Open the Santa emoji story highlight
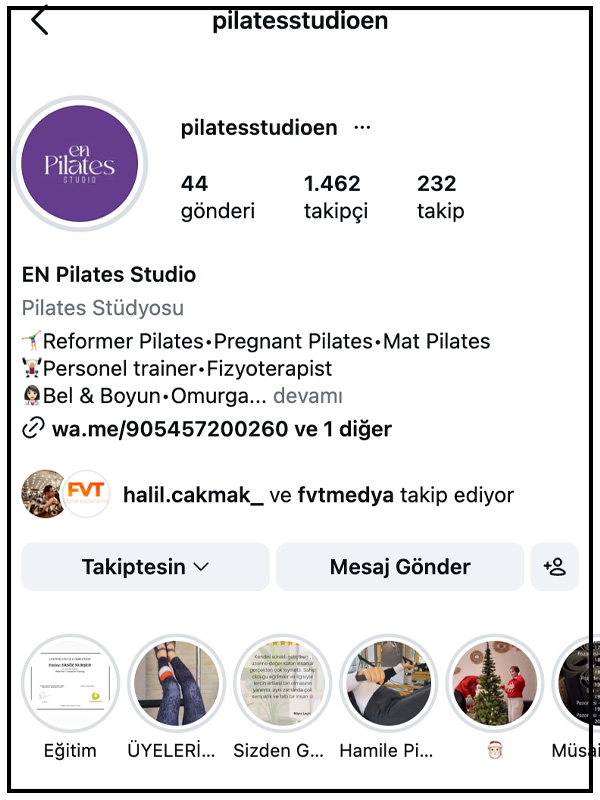The width and height of the screenshot is (600, 800). tap(492, 684)
